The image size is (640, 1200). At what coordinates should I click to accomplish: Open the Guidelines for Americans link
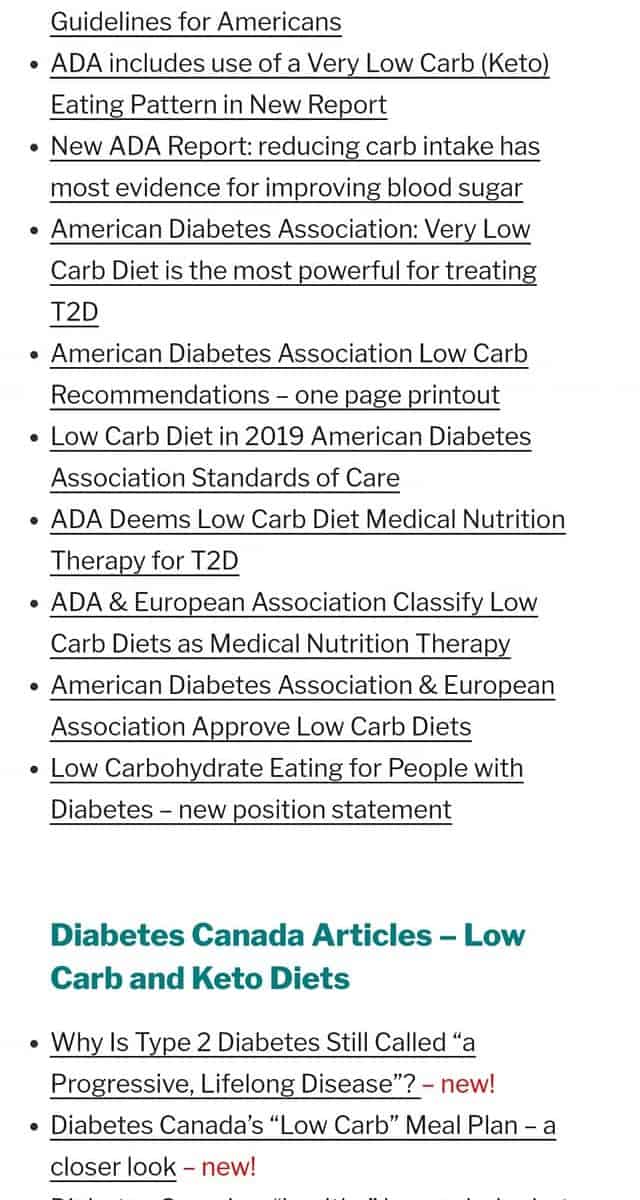196,21
